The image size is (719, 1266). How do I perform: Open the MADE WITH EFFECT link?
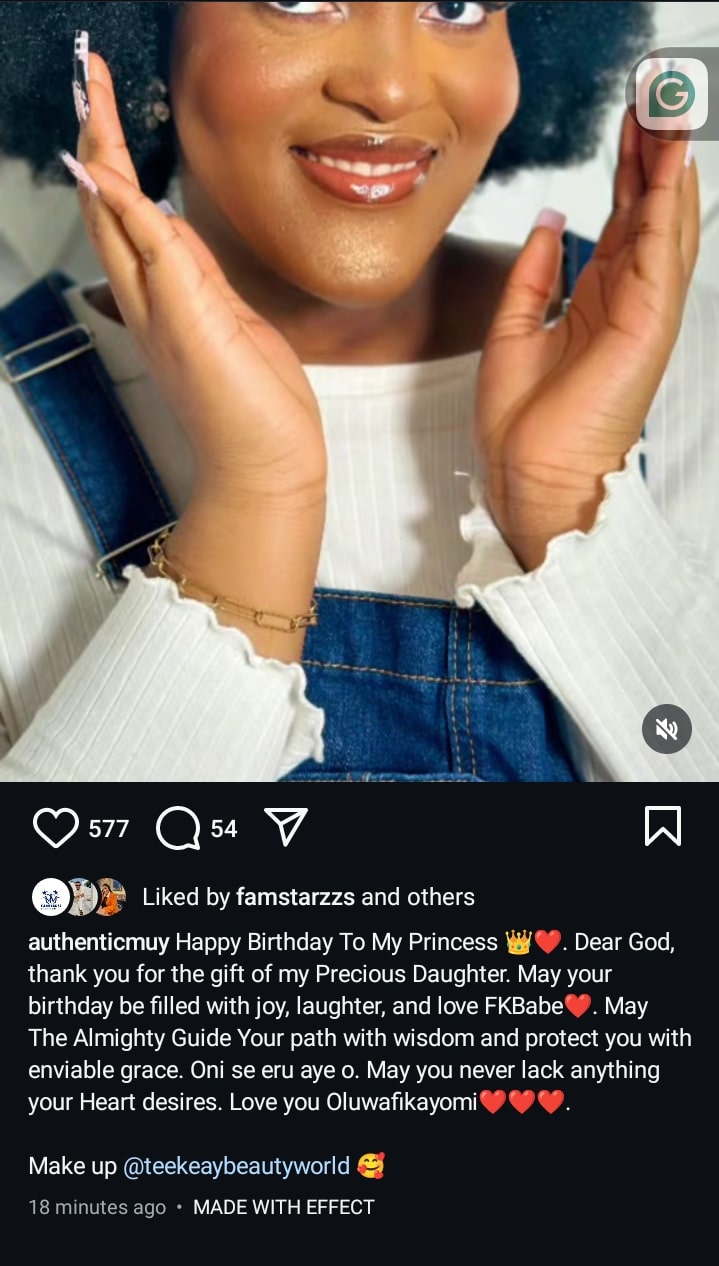283,1207
